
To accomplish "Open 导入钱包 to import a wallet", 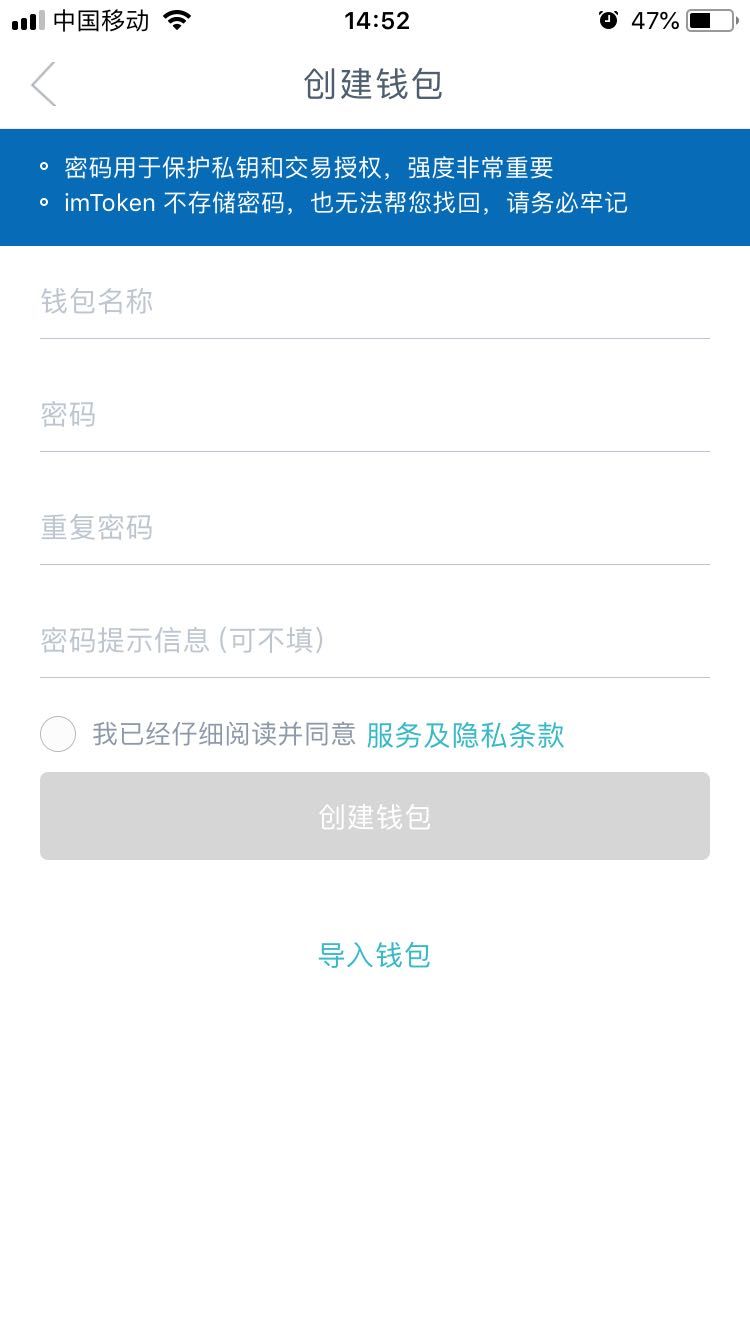I will (375, 955).
